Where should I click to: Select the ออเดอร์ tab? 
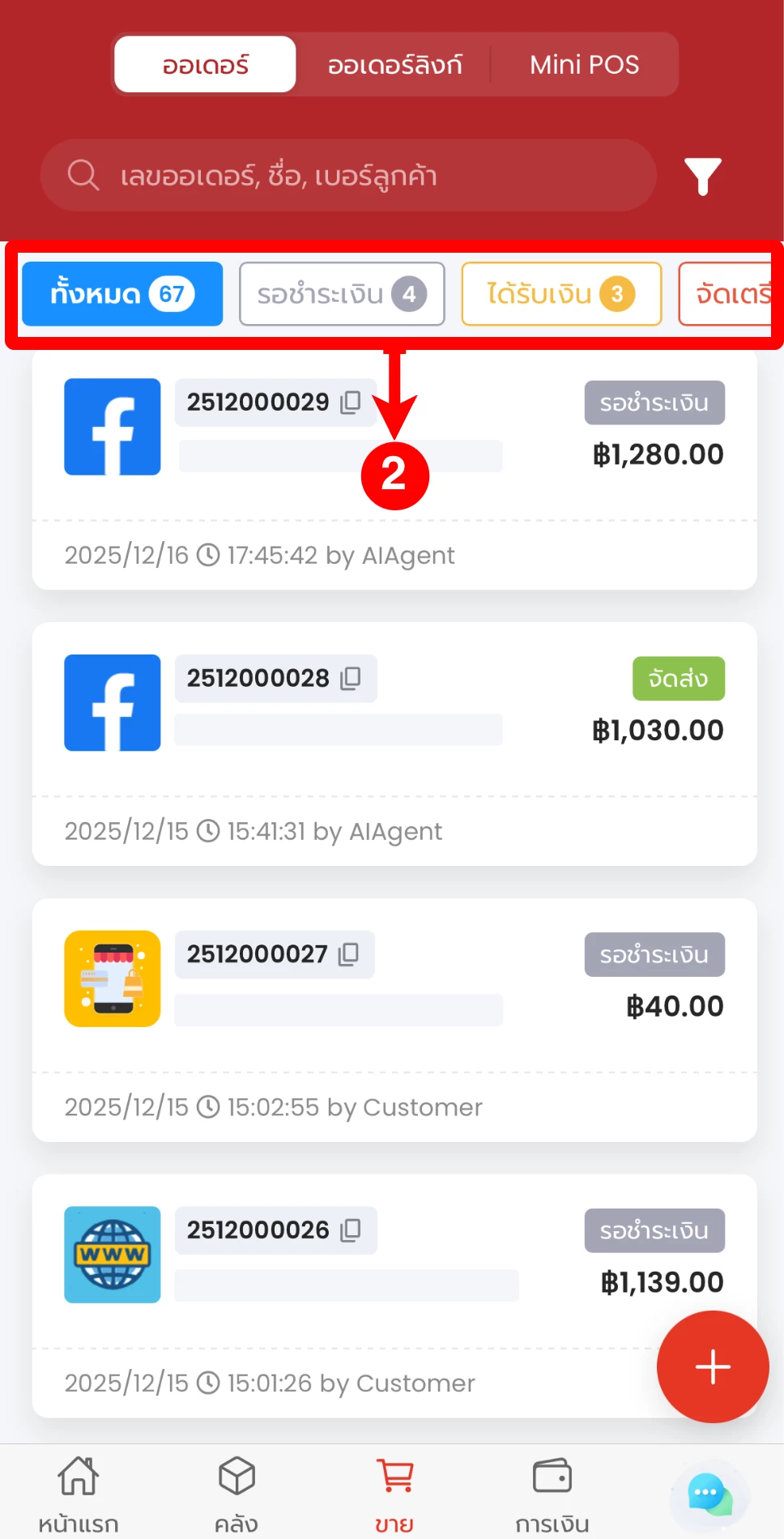point(205,65)
